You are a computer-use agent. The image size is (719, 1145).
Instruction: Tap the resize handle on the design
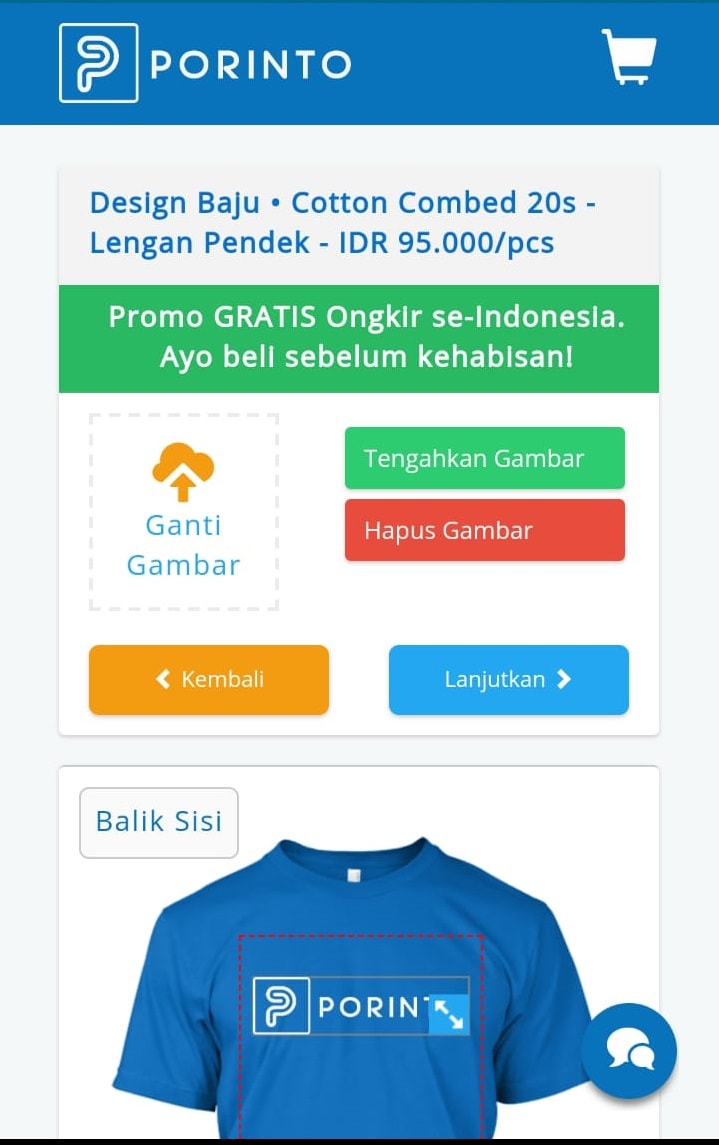[x=449, y=1014]
